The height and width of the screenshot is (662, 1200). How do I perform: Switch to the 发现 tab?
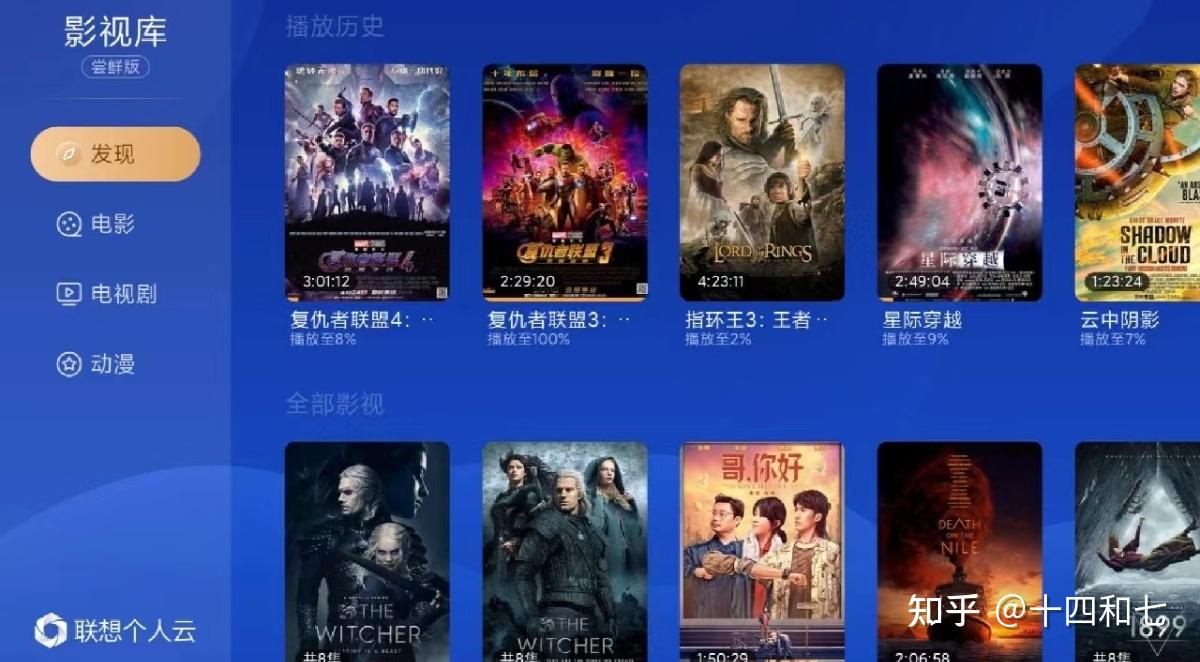pos(115,154)
